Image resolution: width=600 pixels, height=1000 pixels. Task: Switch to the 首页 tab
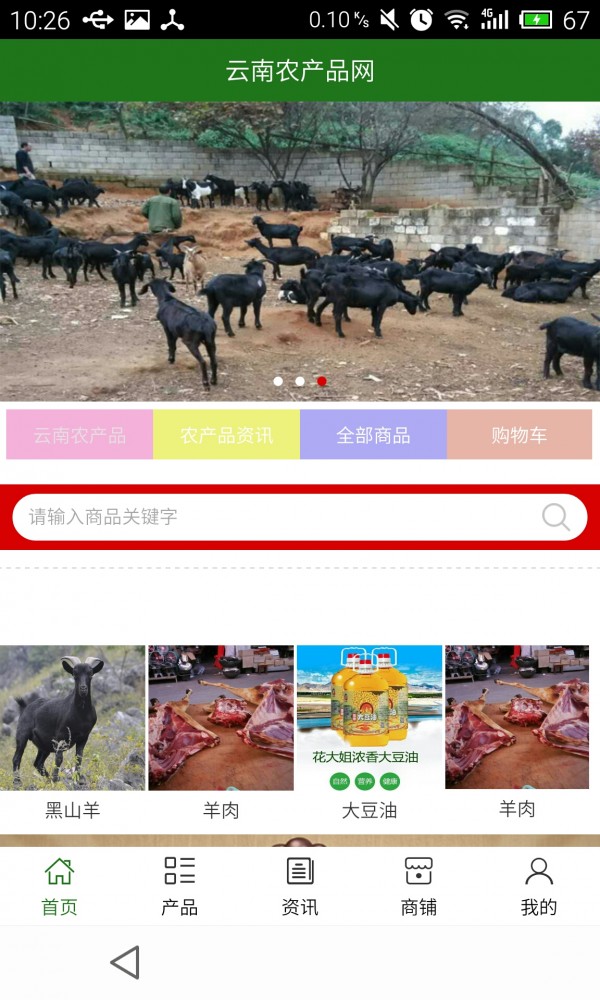(x=59, y=886)
